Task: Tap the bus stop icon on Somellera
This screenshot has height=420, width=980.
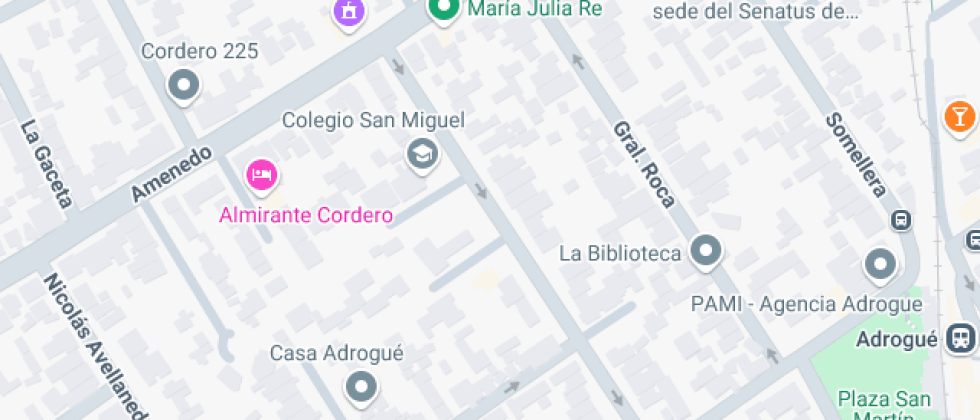Action: (901, 219)
